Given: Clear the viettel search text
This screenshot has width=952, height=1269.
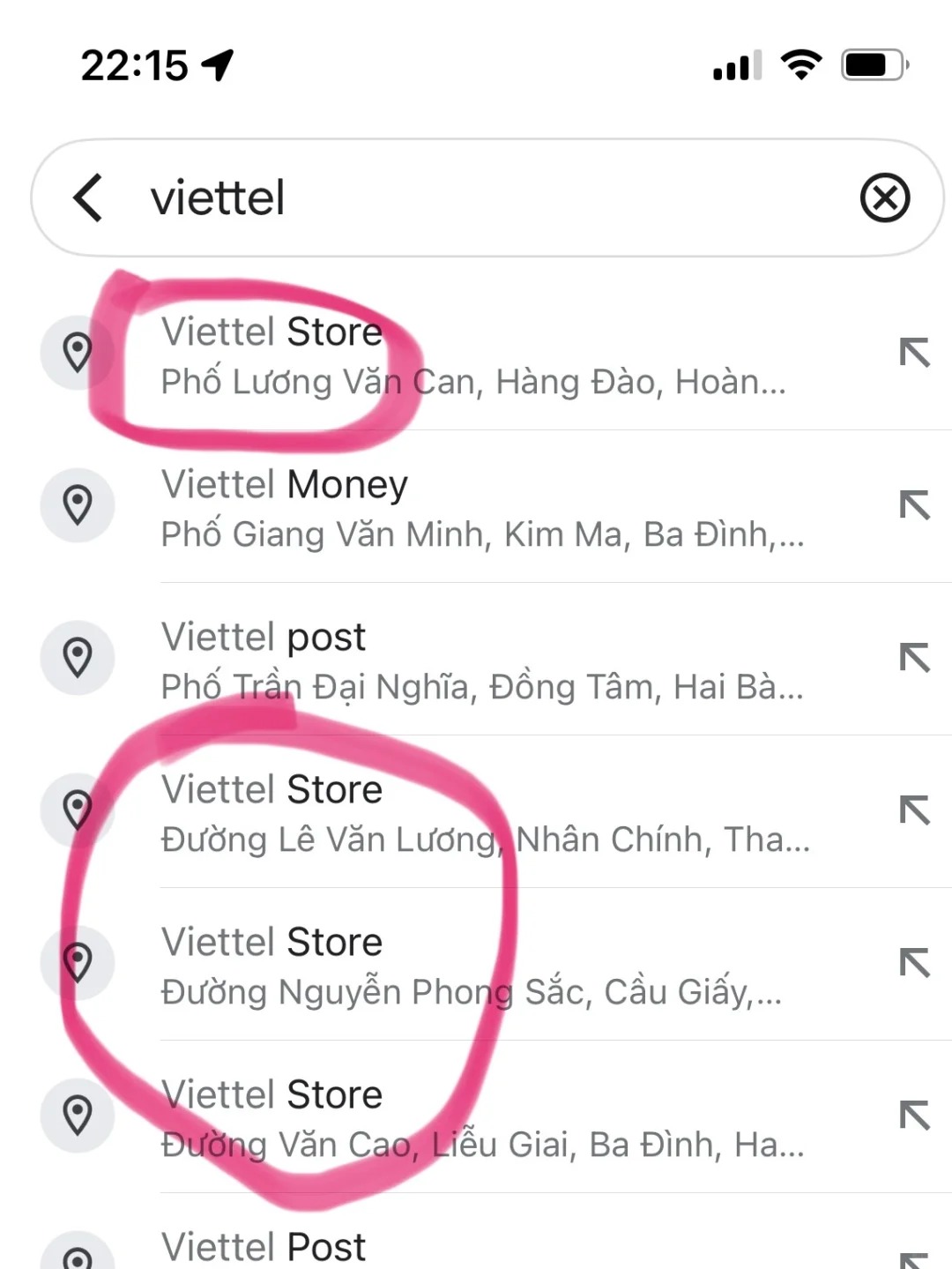Looking at the screenshot, I should [884, 197].
